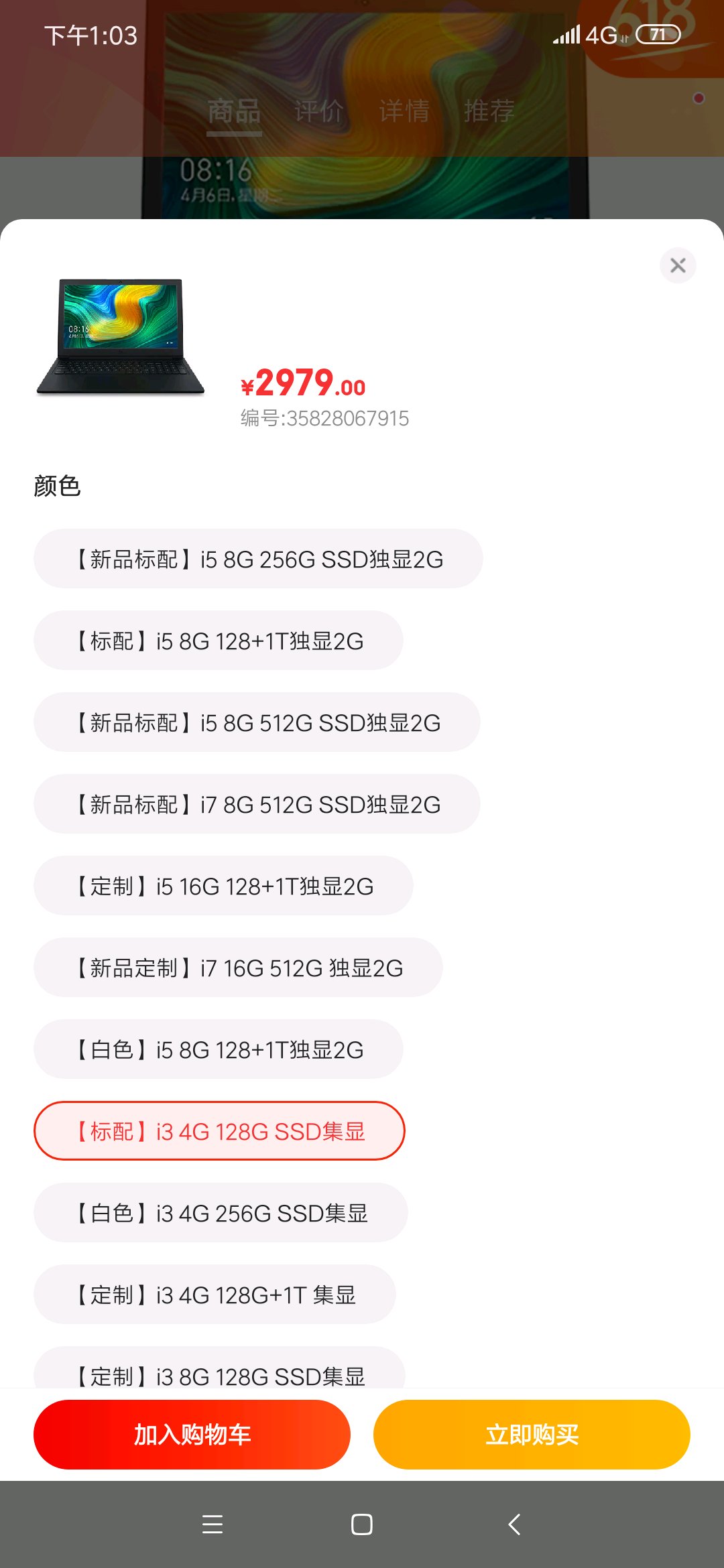Choose 【标配】i5 8G 128+1T独显2G configuration
The width and height of the screenshot is (724, 1568).
tap(219, 641)
